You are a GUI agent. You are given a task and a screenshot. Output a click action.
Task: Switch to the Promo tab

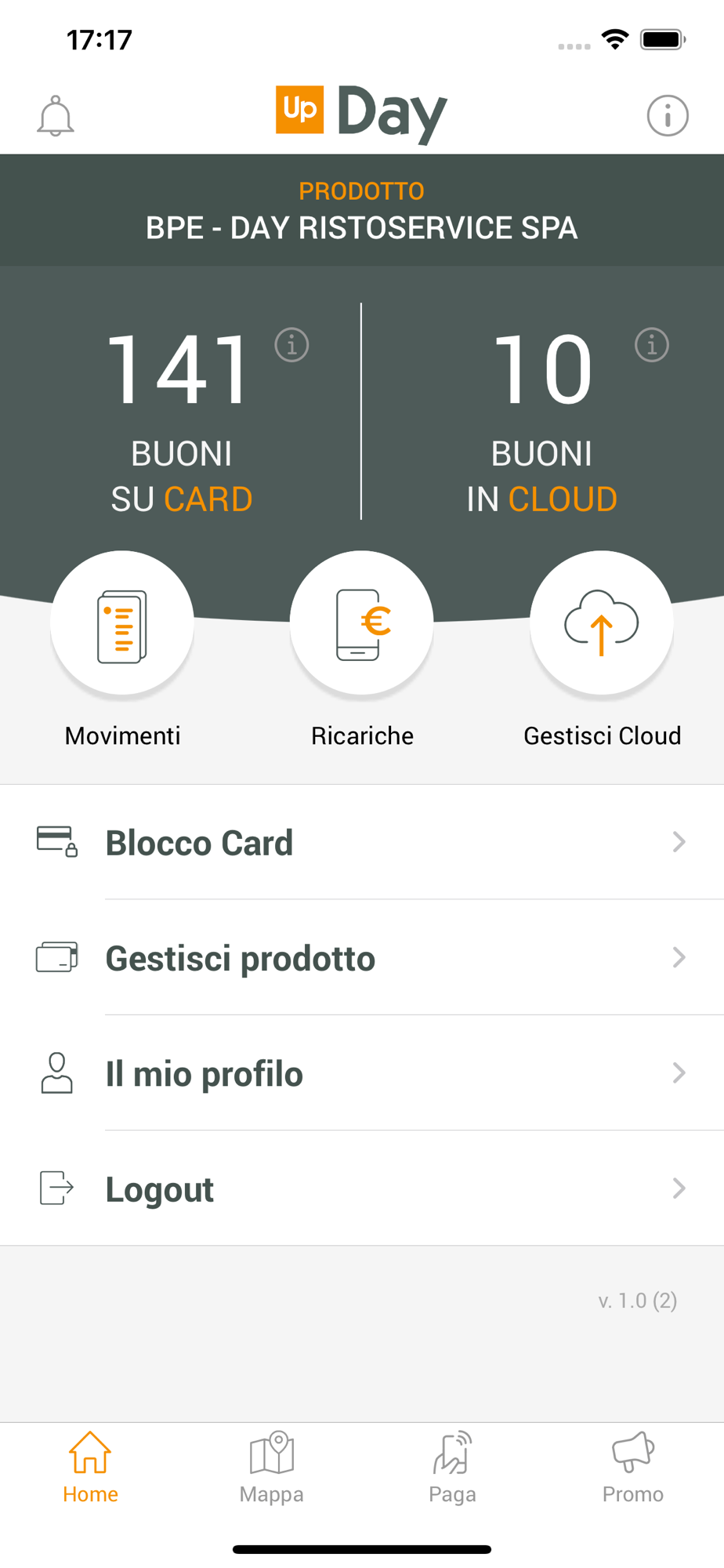pos(633,1467)
